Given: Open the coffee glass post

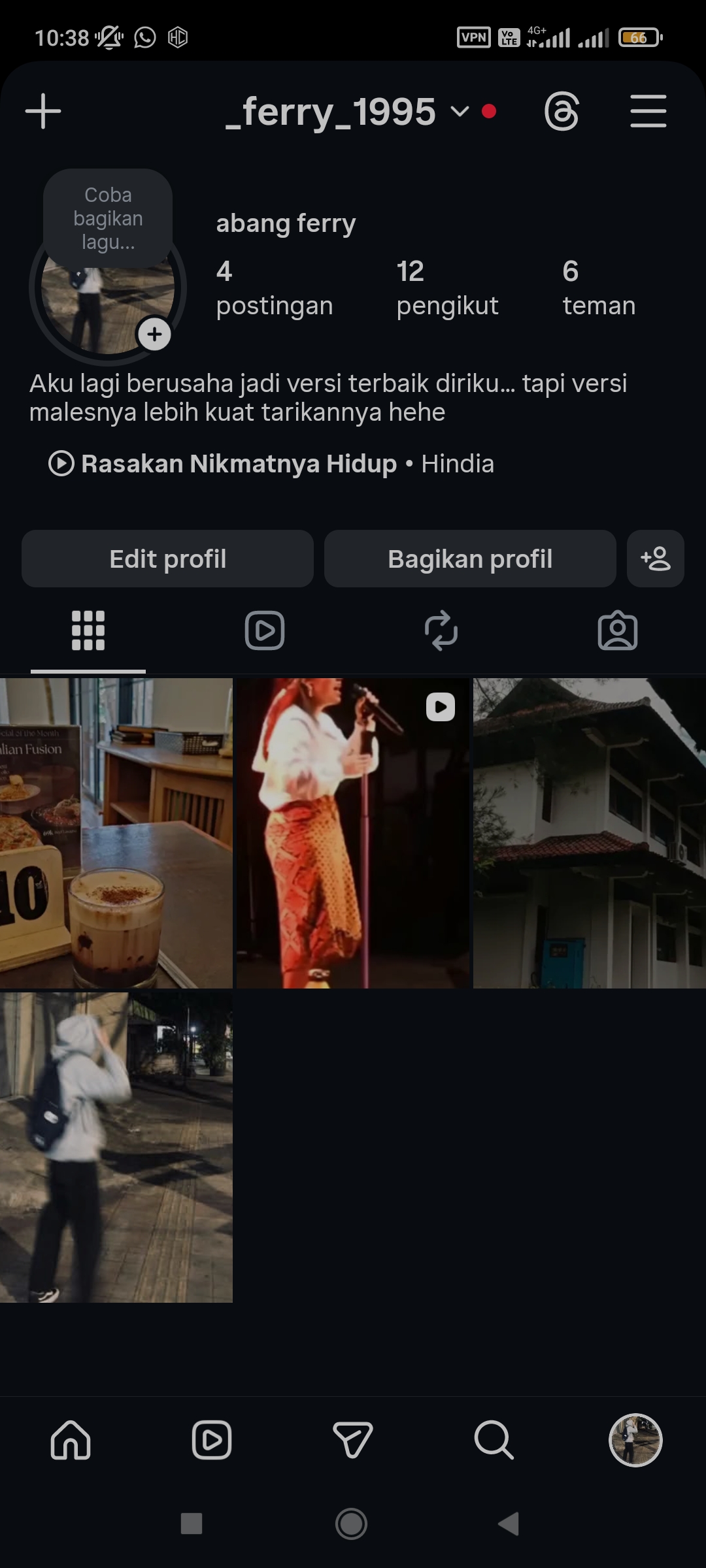Looking at the screenshot, I should tap(116, 833).
